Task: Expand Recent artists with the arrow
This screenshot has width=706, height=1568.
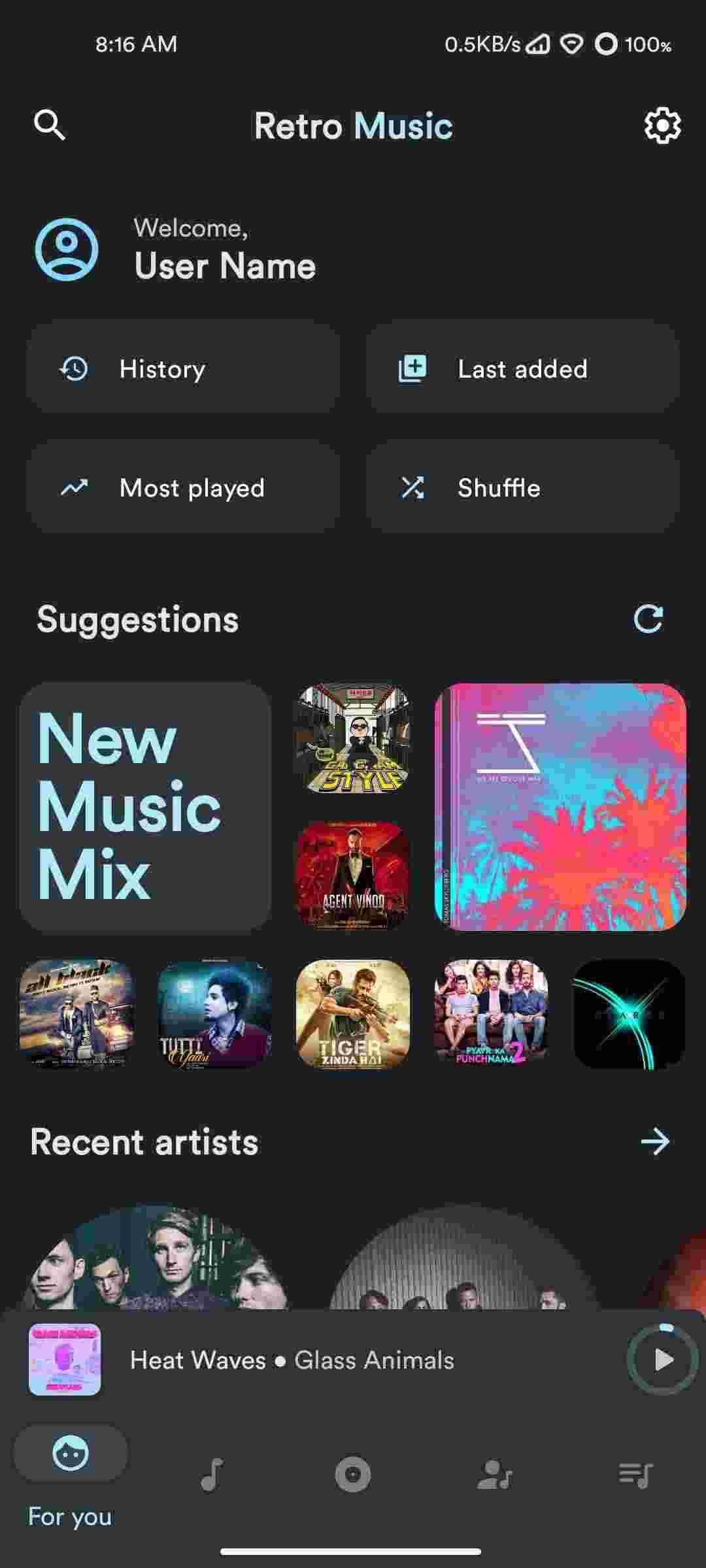Action: pyautogui.click(x=657, y=1141)
